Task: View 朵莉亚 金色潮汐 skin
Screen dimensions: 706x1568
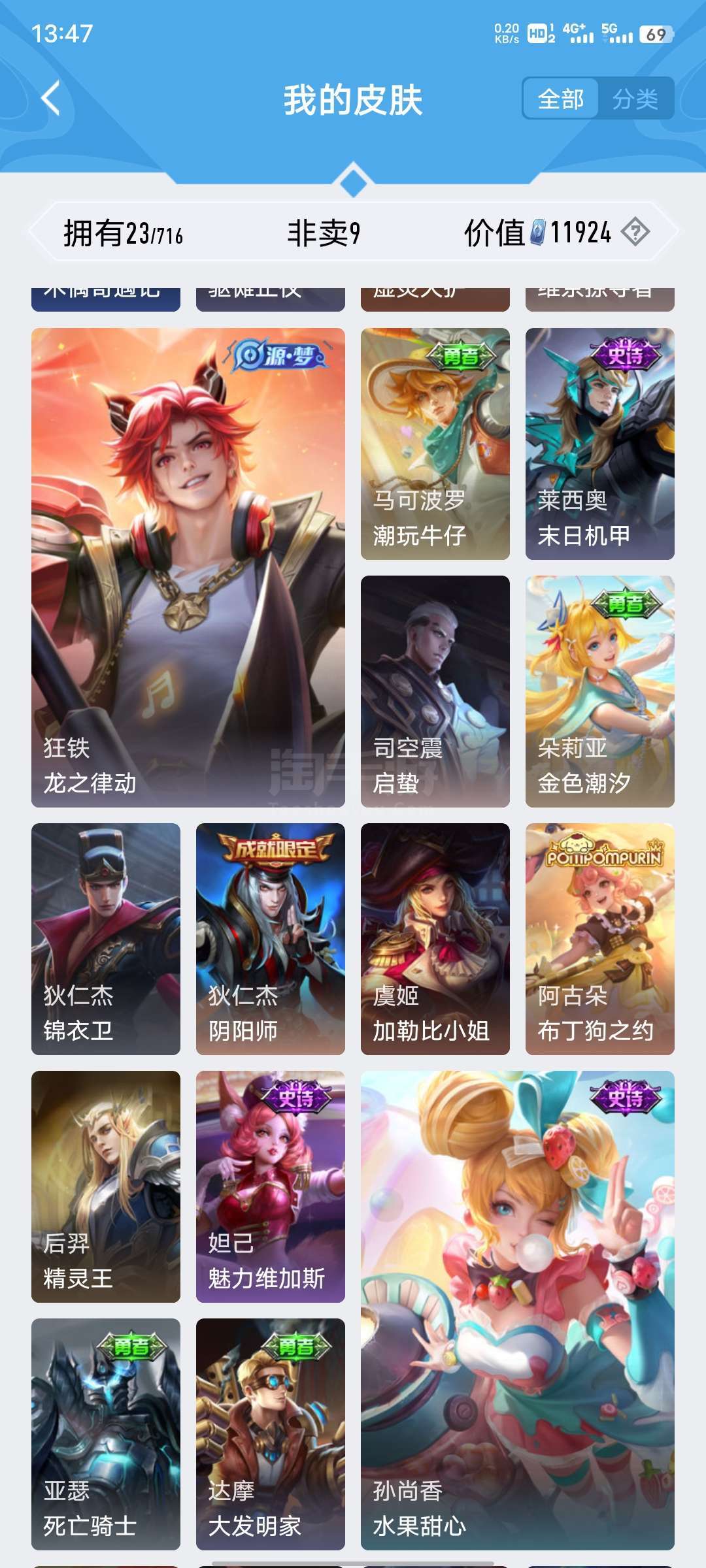Action: pos(600,691)
